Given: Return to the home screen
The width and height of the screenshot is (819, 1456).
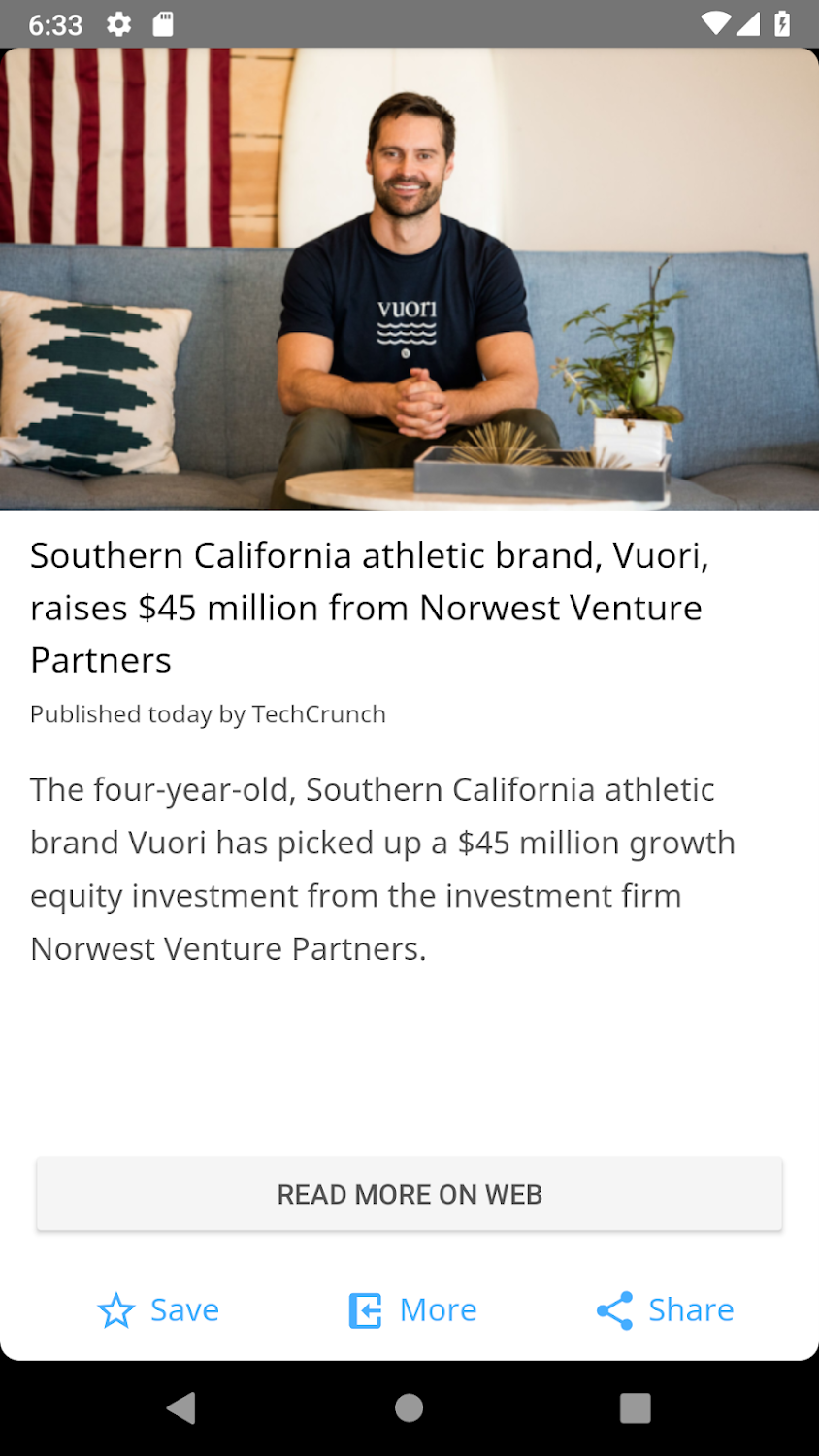Looking at the screenshot, I should coord(409,1407).
